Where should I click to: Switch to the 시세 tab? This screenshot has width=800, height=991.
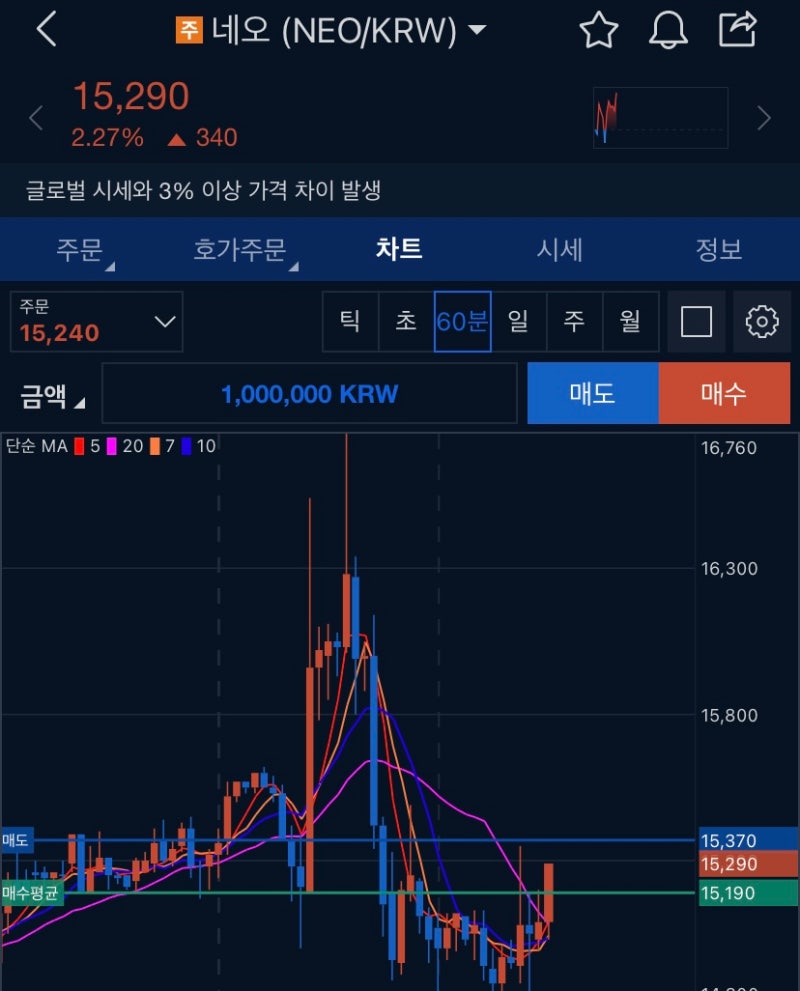pyautogui.click(x=560, y=251)
